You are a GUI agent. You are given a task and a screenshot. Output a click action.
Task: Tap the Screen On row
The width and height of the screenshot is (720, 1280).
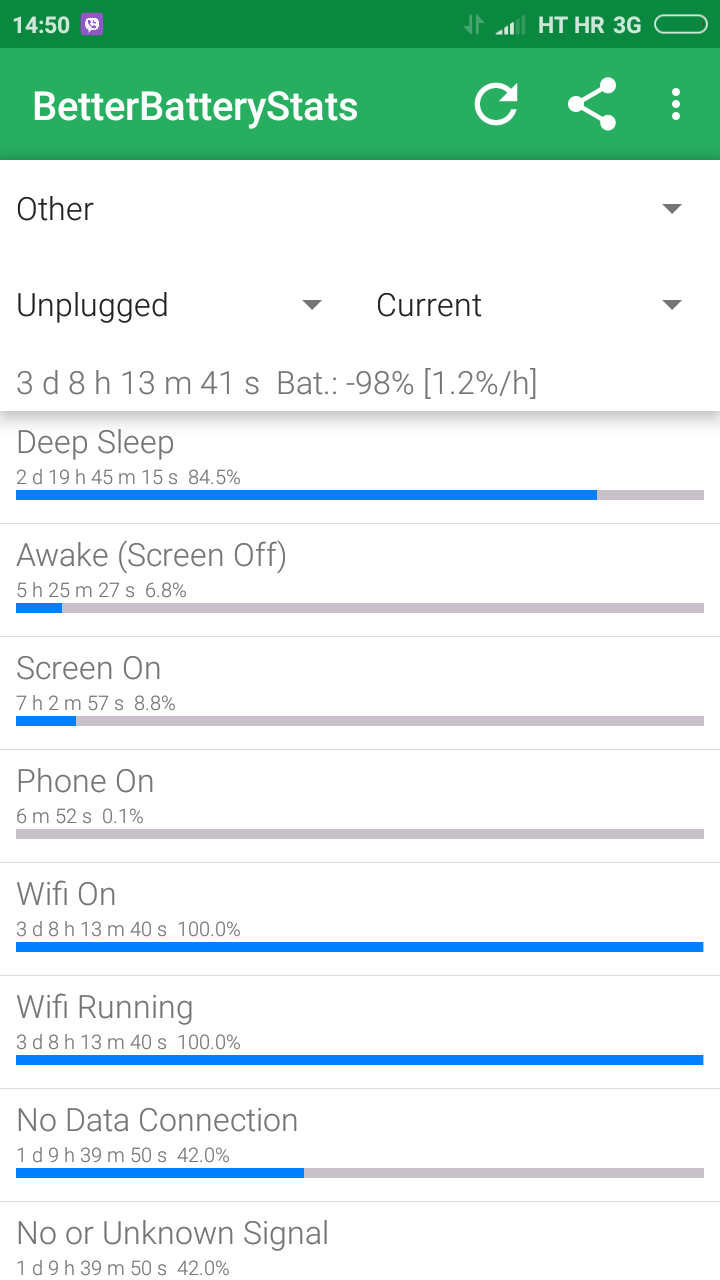pos(360,693)
